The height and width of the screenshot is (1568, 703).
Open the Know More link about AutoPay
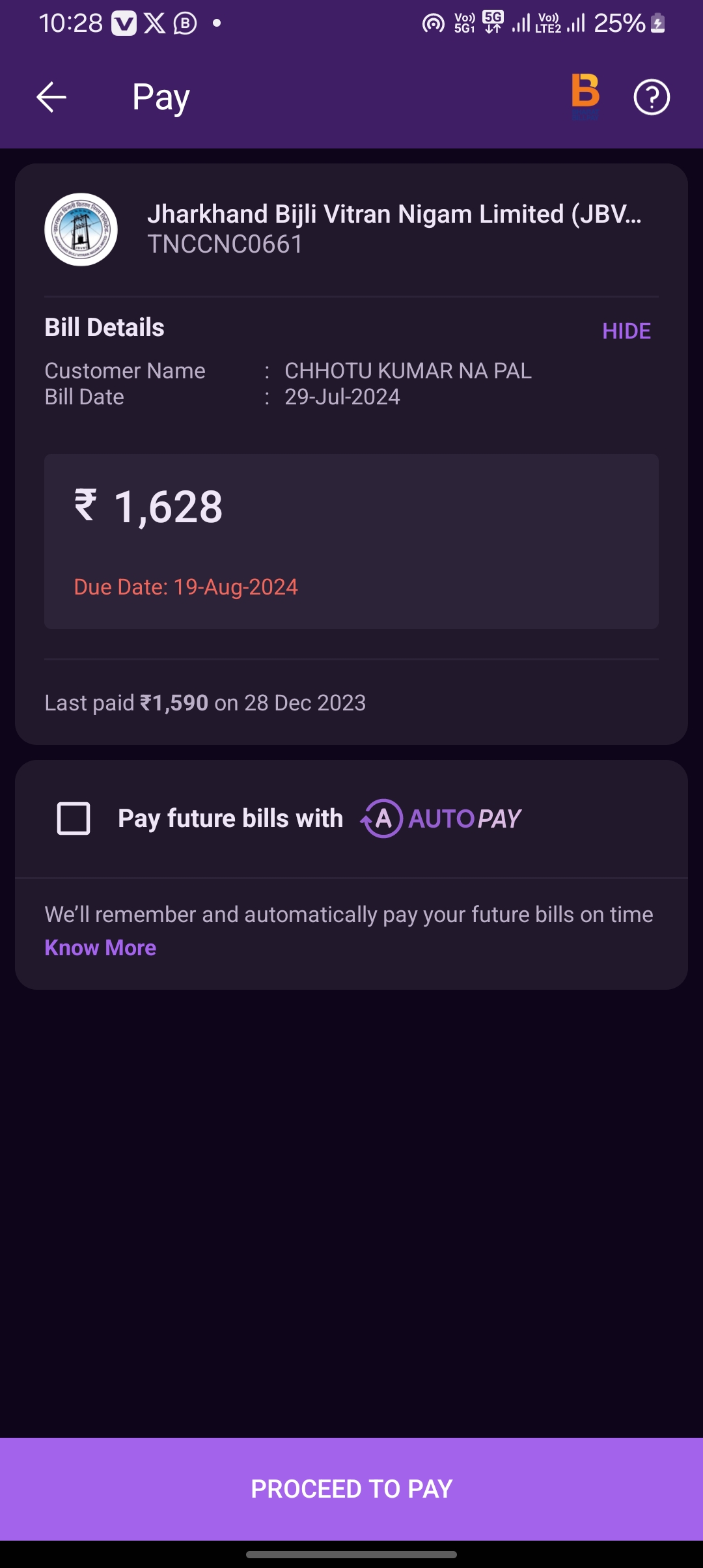100,947
